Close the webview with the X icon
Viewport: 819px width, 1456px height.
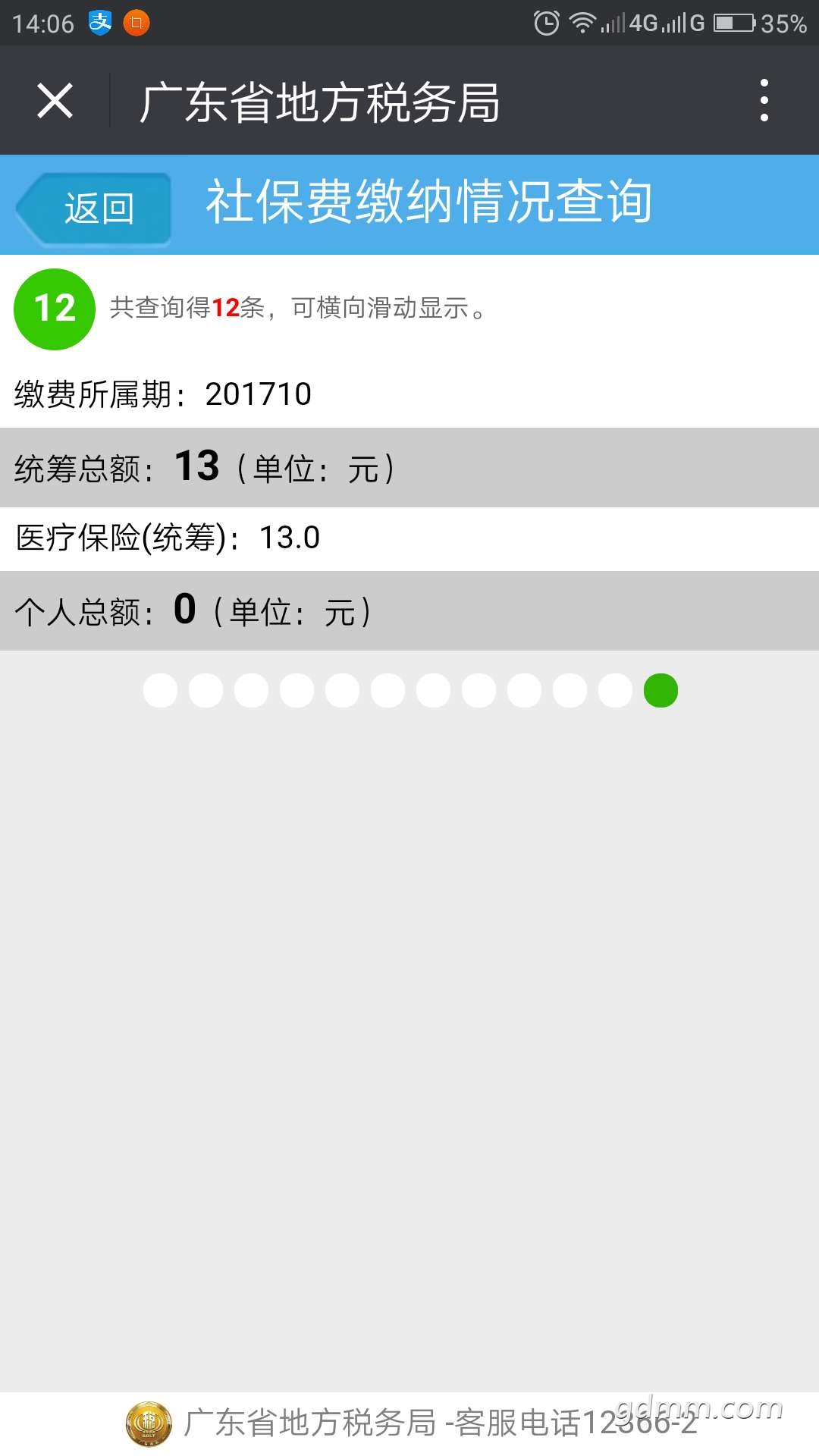55,101
